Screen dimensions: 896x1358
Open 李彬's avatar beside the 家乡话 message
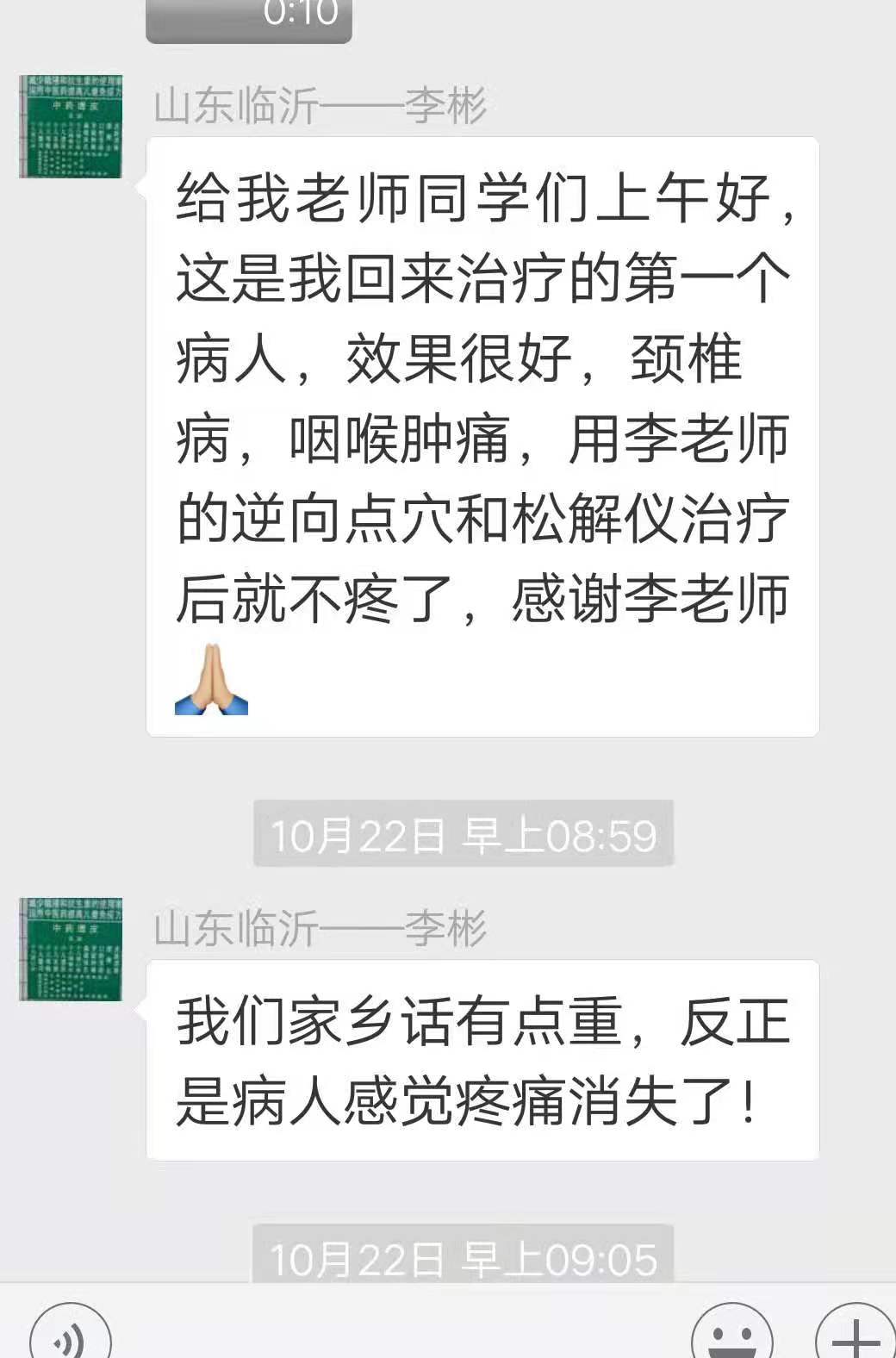[71, 949]
